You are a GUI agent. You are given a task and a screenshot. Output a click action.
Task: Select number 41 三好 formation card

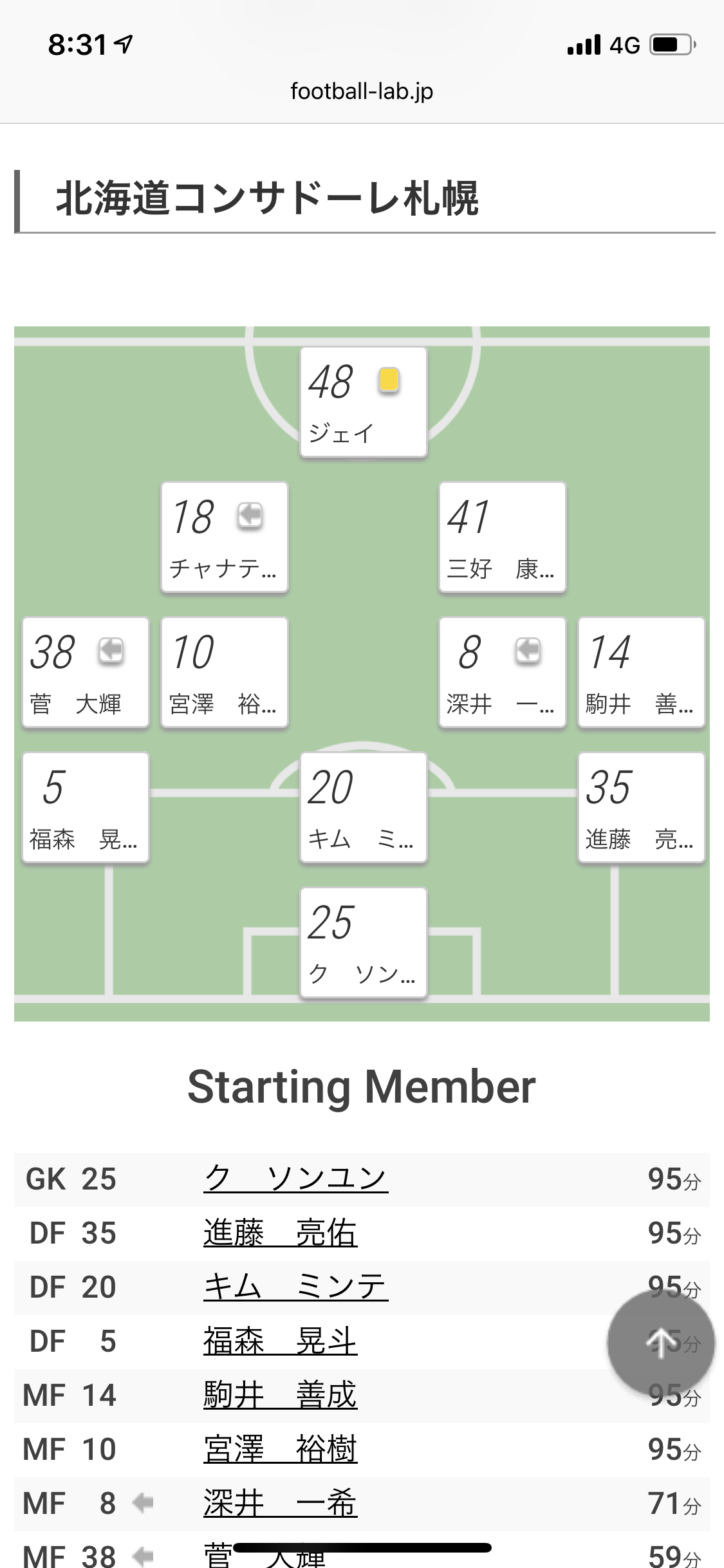point(502,537)
